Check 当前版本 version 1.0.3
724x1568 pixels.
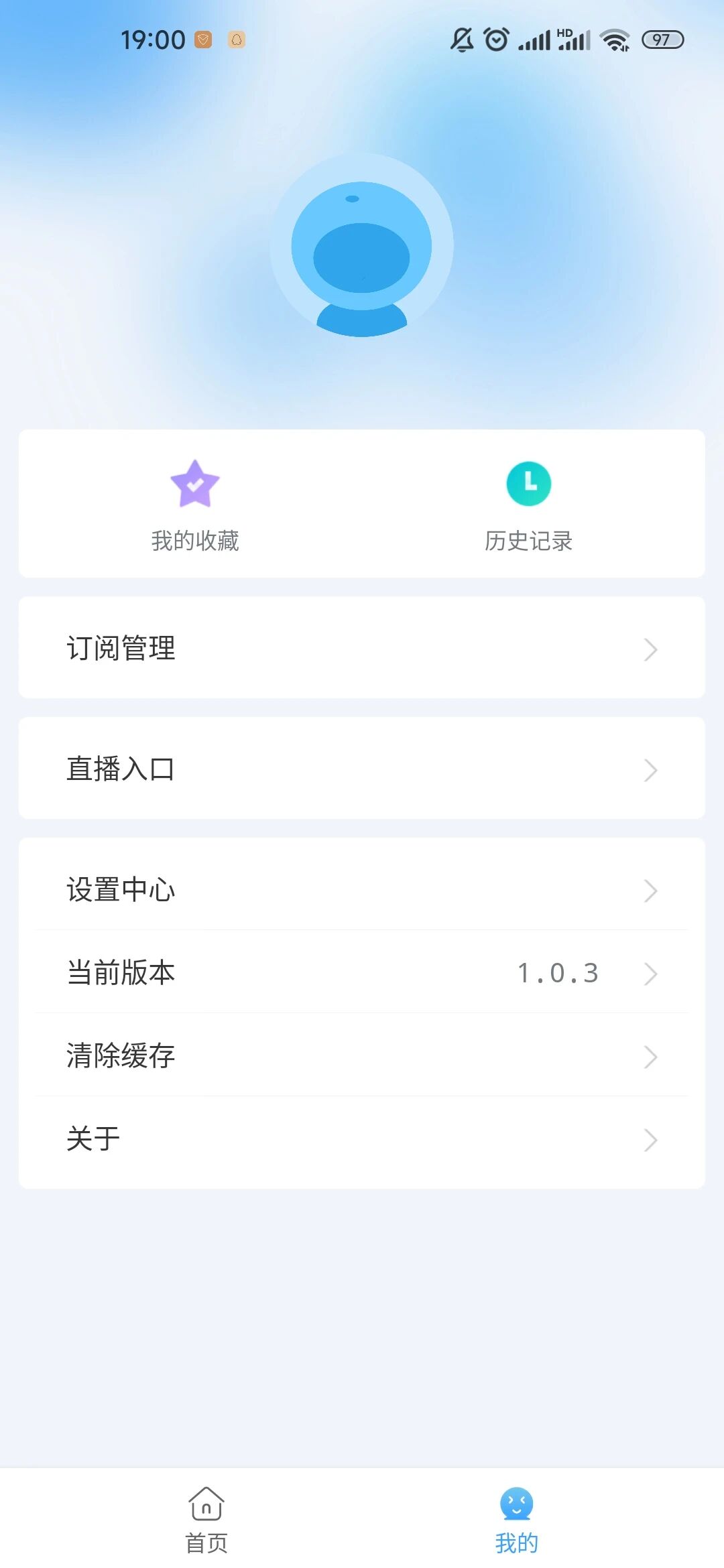362,972
